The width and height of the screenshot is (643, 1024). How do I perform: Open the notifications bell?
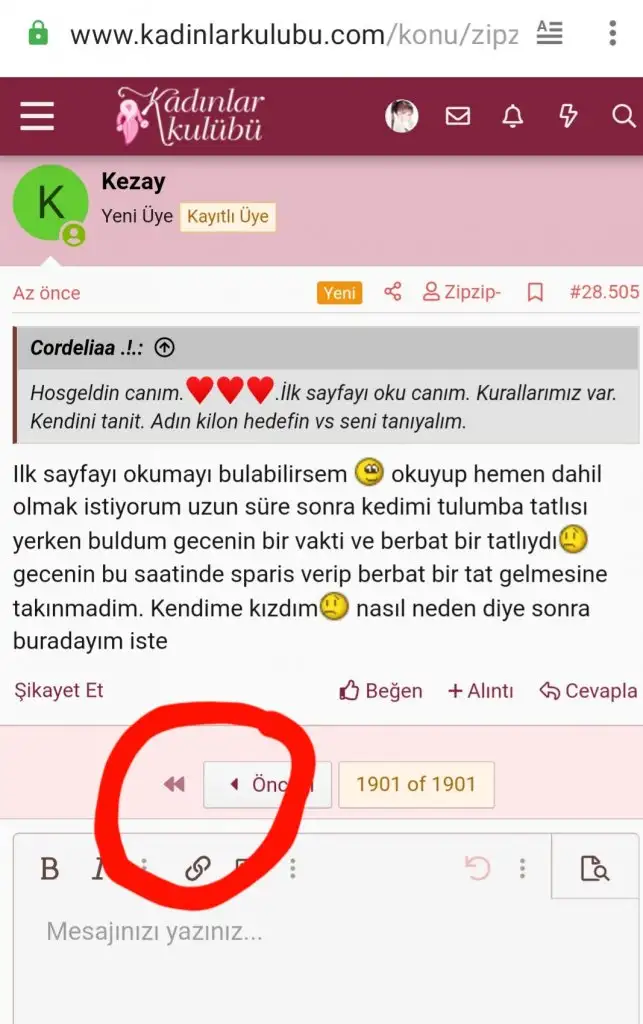click(512, 116)
